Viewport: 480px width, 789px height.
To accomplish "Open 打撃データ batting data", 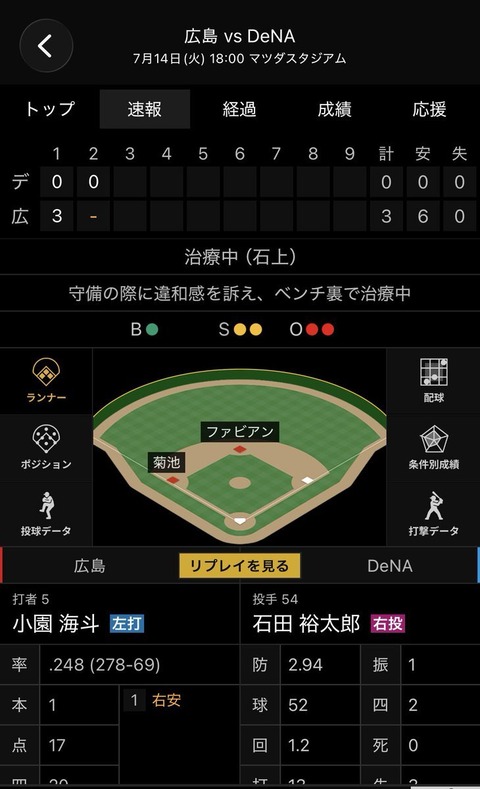I will pos(433,514).
